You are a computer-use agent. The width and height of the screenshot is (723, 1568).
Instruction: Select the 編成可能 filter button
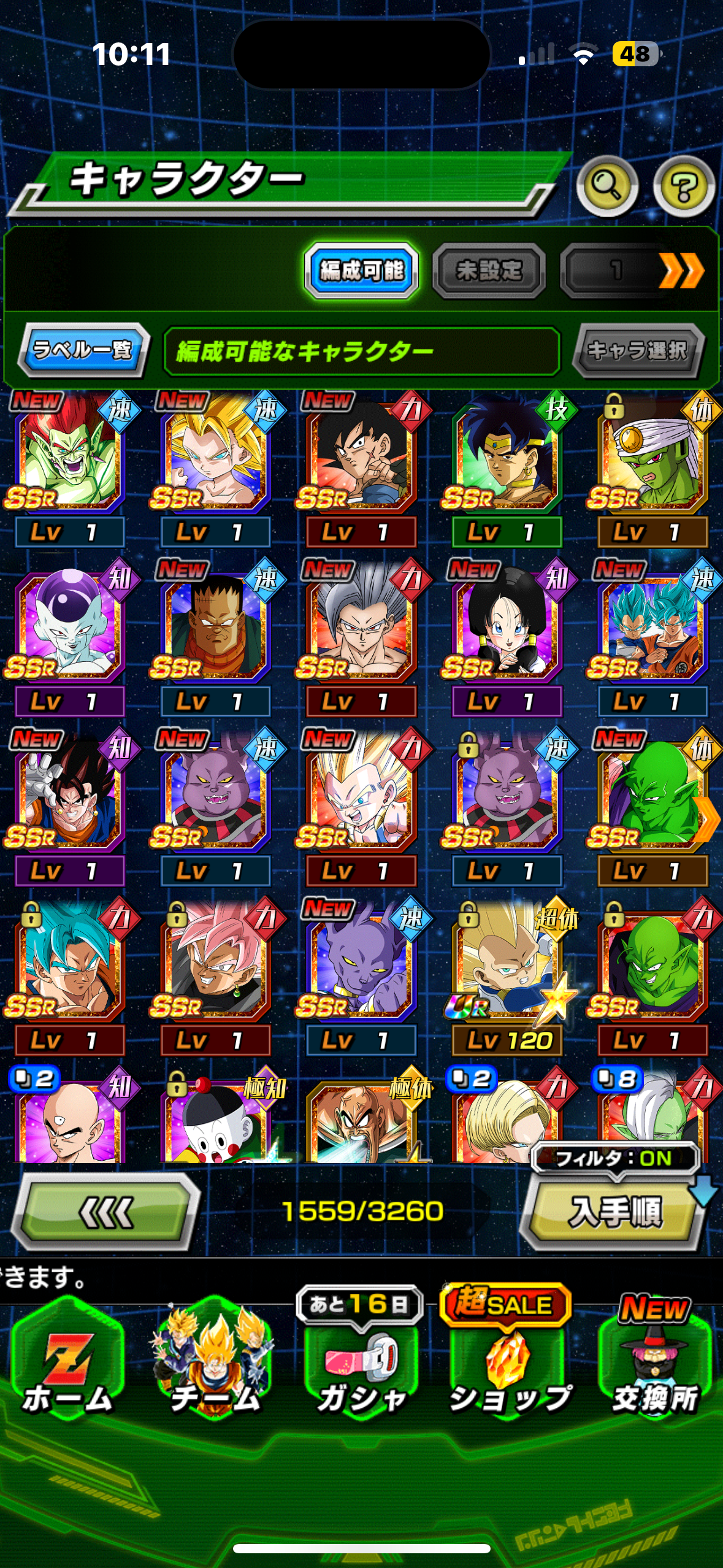pos(362,271)
